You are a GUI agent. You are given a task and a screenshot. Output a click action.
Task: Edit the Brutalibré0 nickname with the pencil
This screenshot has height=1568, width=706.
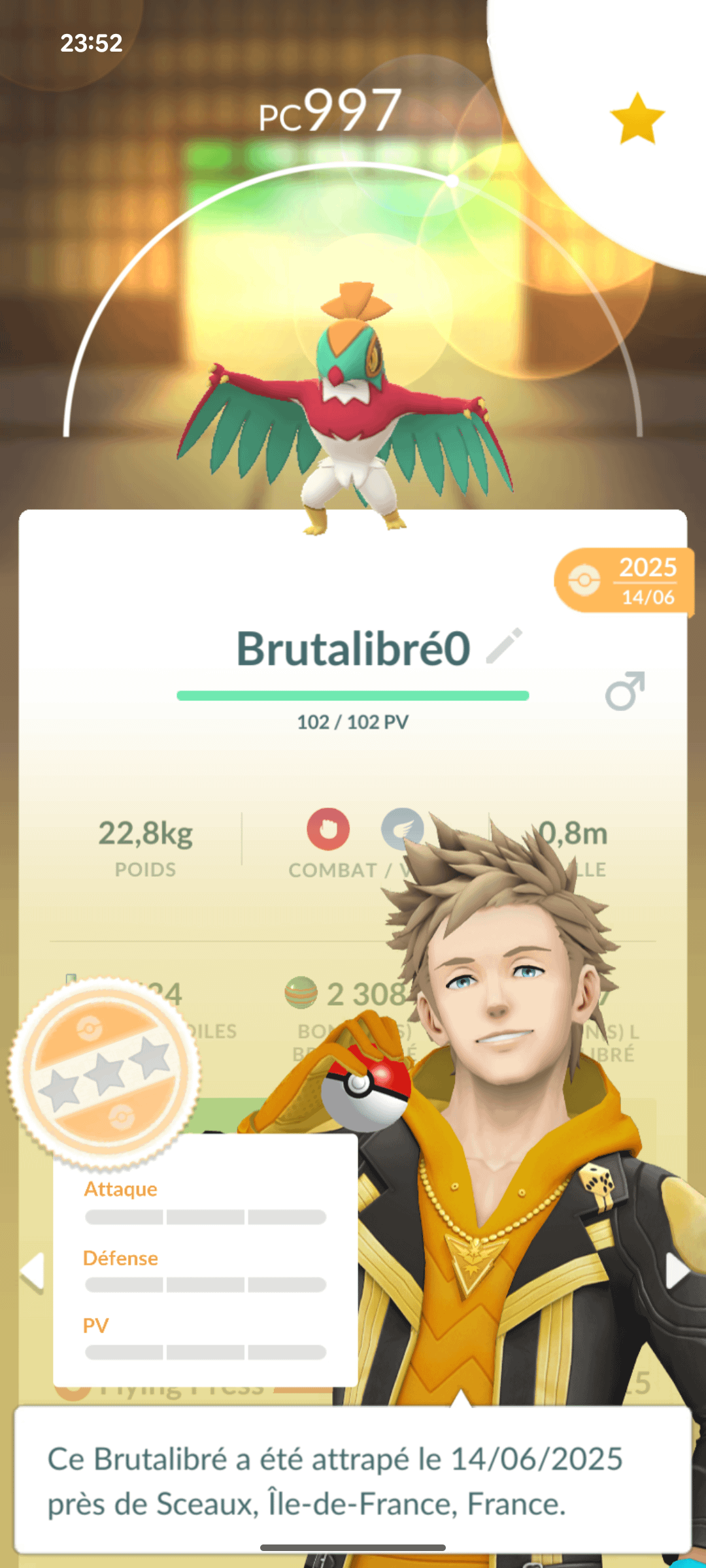click(505, 645)
